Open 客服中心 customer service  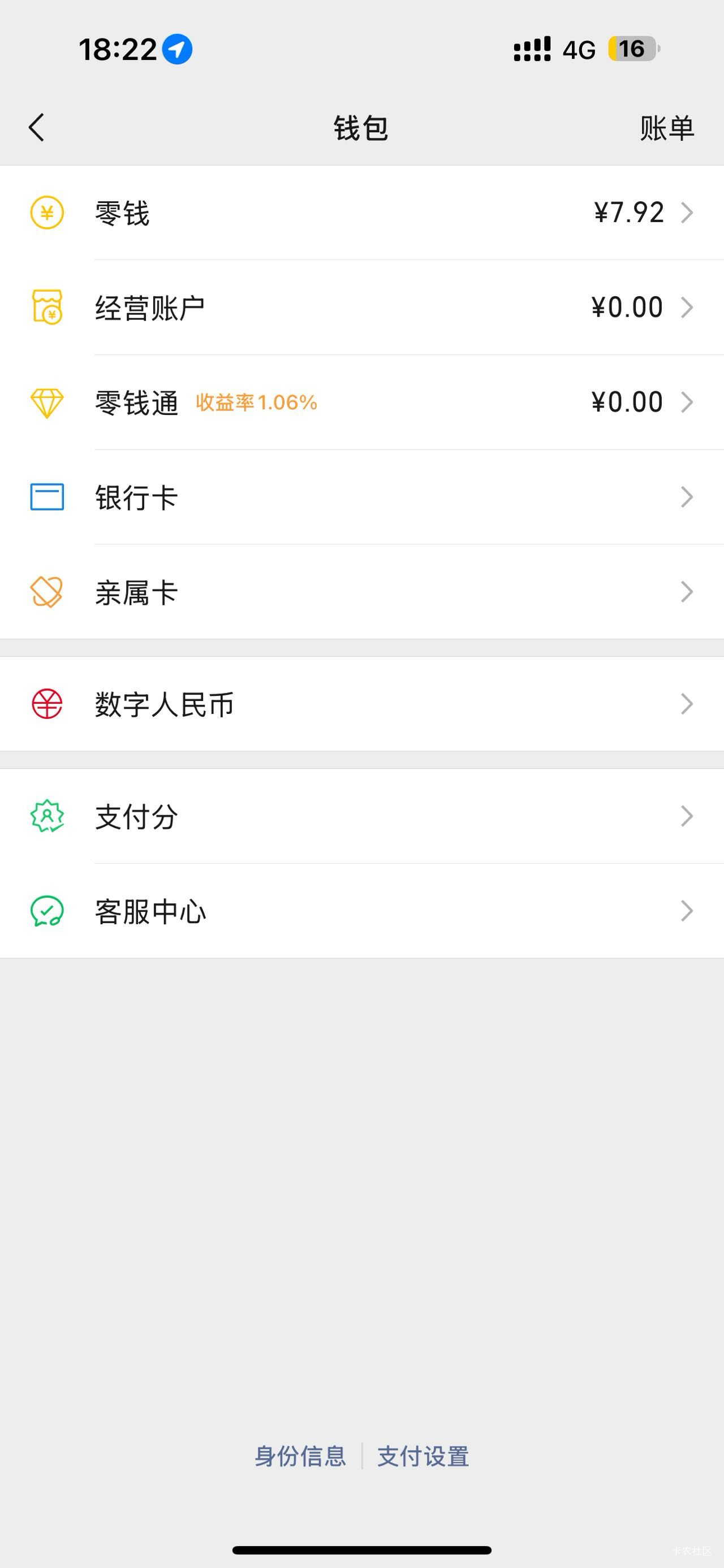coord(361,911)
